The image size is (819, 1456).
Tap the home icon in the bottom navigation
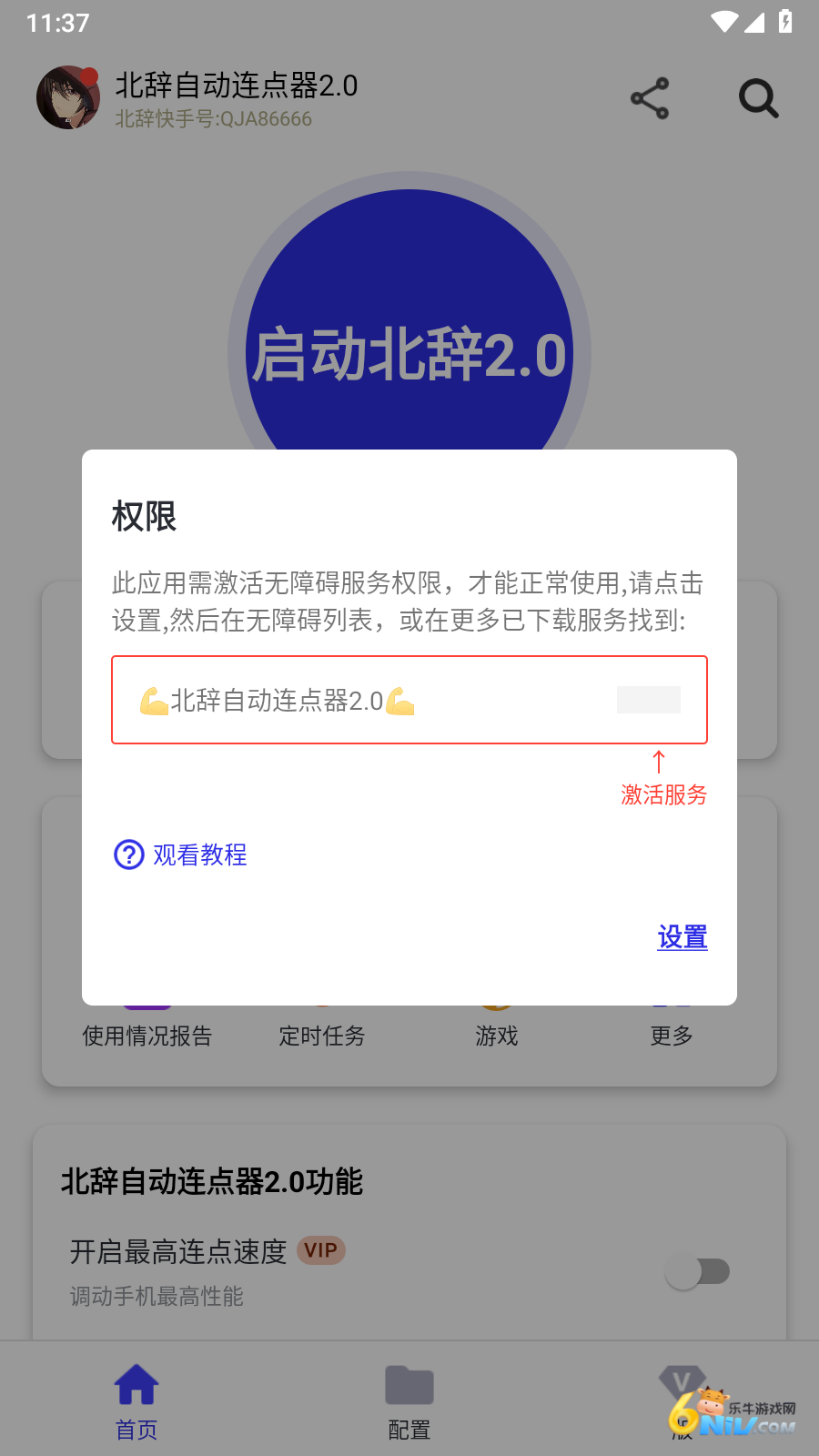coord(136,1383)
